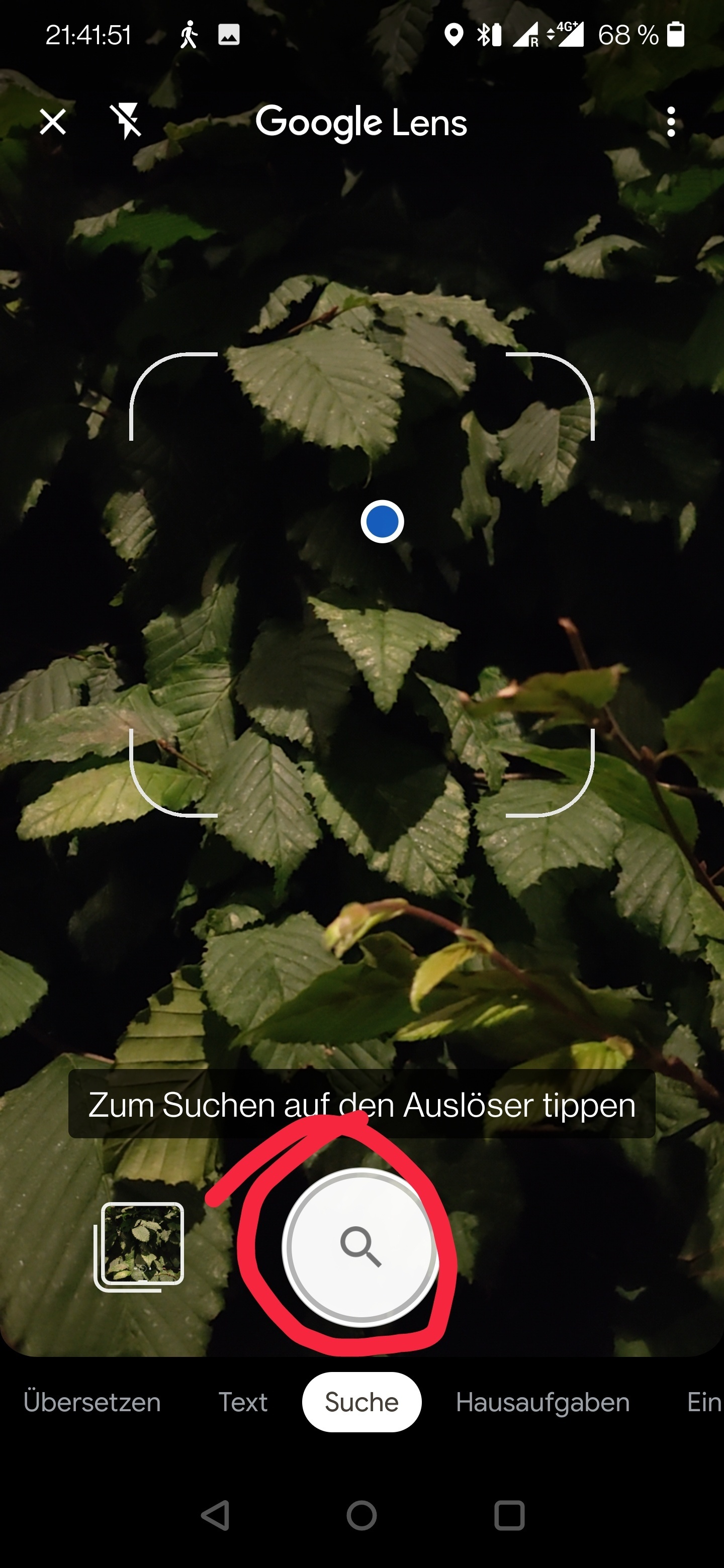Switch to the Text mode

(242, 1403)
